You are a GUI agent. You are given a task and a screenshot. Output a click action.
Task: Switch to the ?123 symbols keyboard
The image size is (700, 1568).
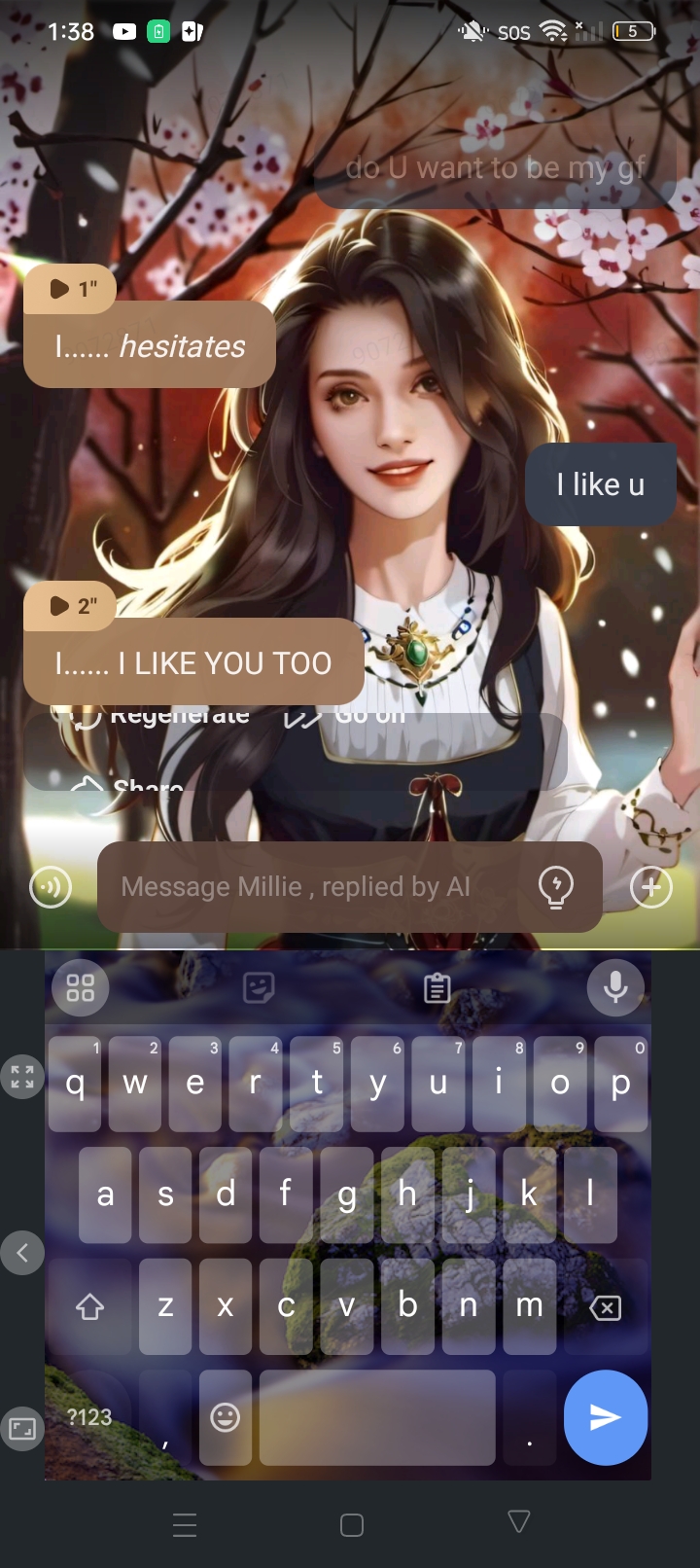89,1417
